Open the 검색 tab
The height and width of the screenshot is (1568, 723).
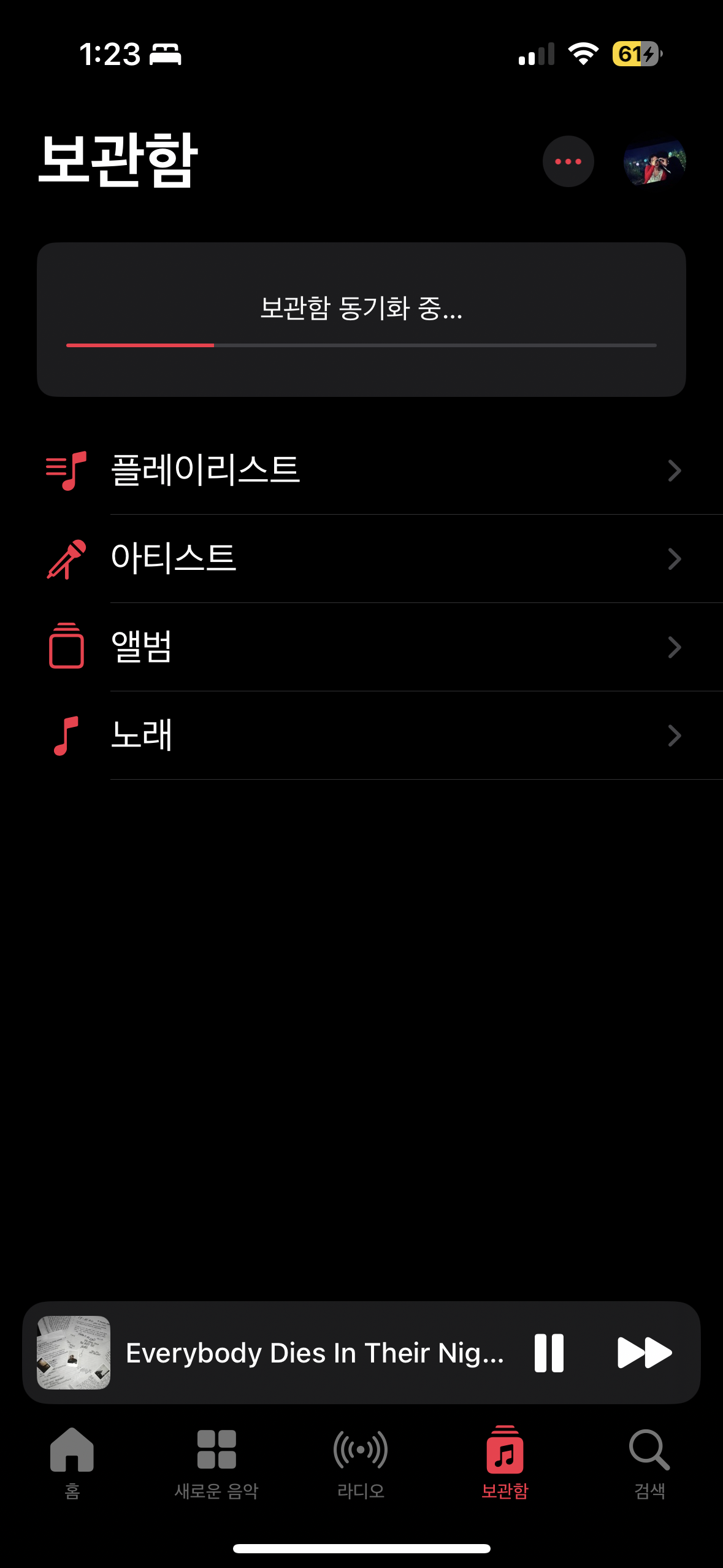click(649, 1462)
